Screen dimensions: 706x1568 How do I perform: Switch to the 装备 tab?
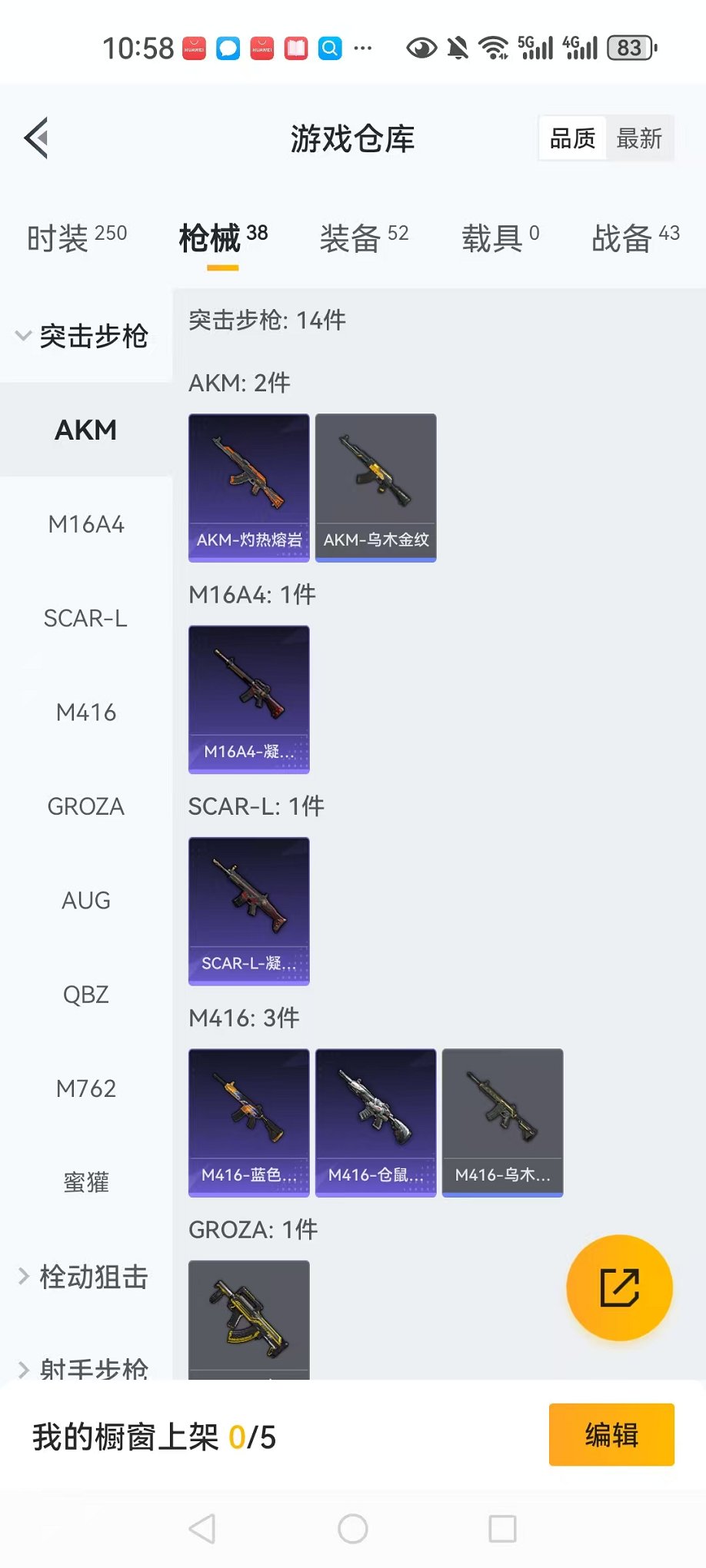364,238
